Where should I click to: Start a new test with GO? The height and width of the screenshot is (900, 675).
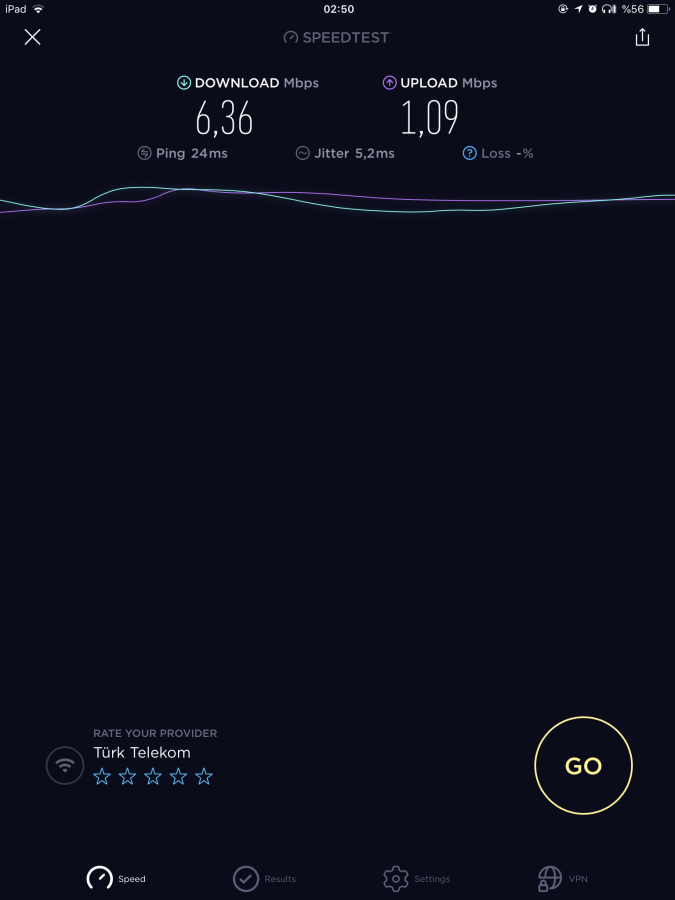583,766
